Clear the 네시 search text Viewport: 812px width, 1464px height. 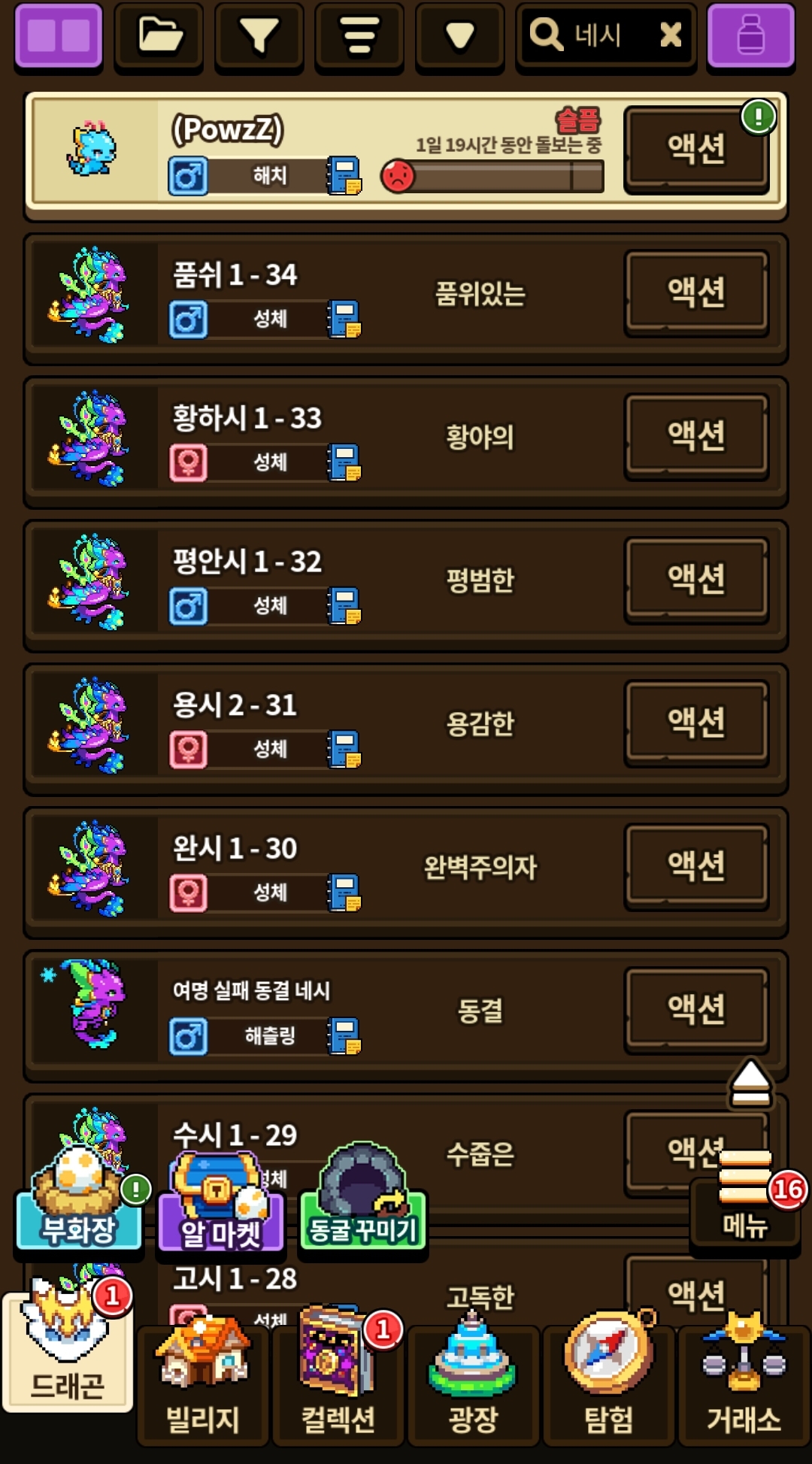[670, 35]
